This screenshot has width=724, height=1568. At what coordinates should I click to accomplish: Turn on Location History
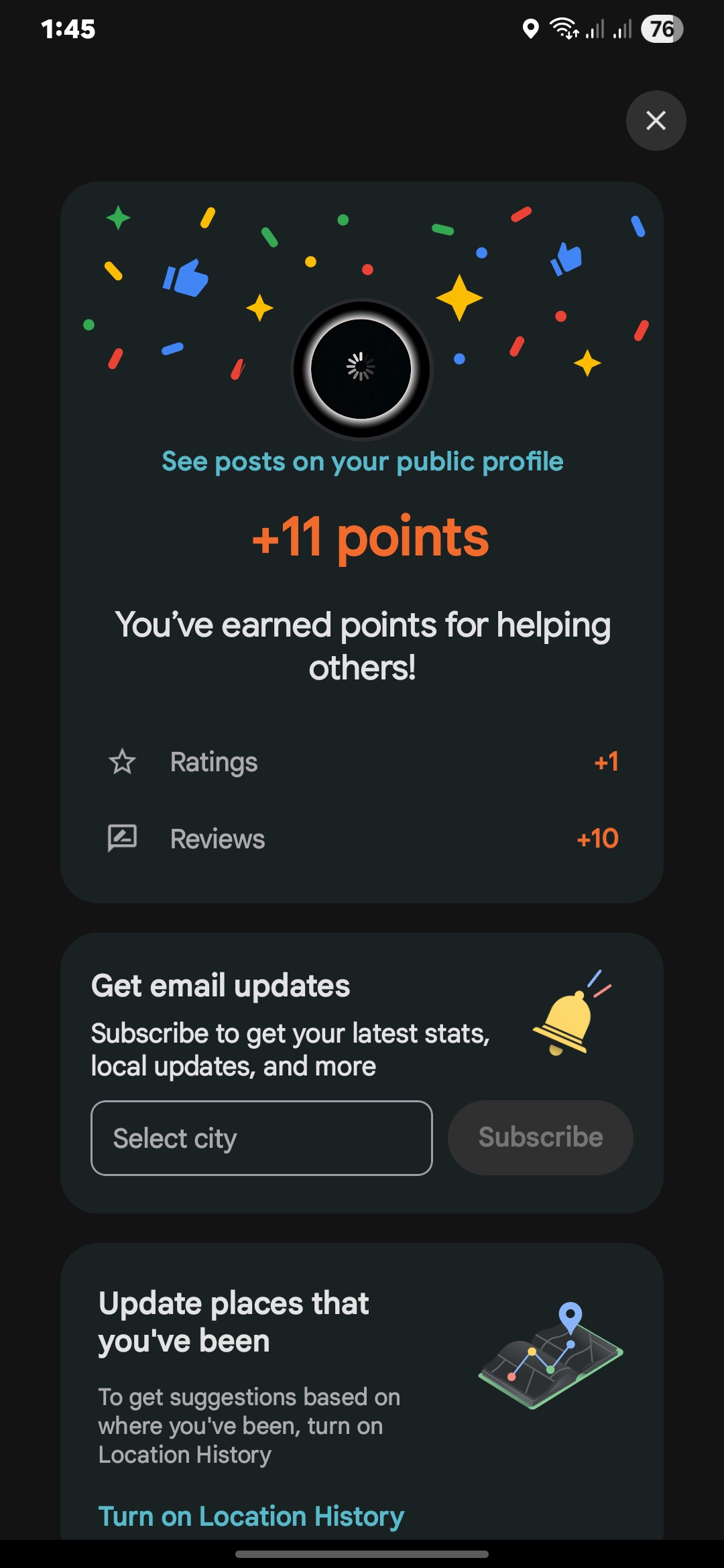coord(251,1516)
